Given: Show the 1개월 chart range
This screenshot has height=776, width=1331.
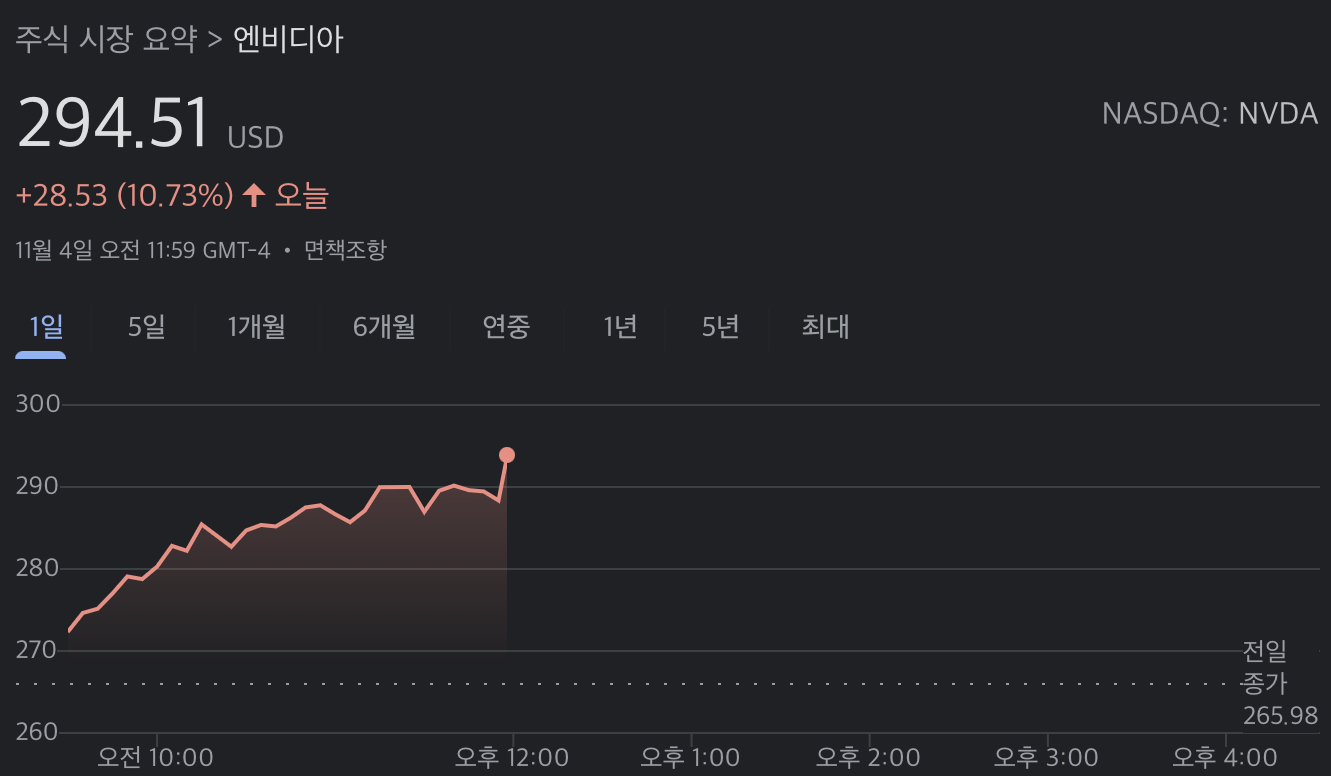Looking at the screenshot, I should pyautogui.click(x=256, y=326).
